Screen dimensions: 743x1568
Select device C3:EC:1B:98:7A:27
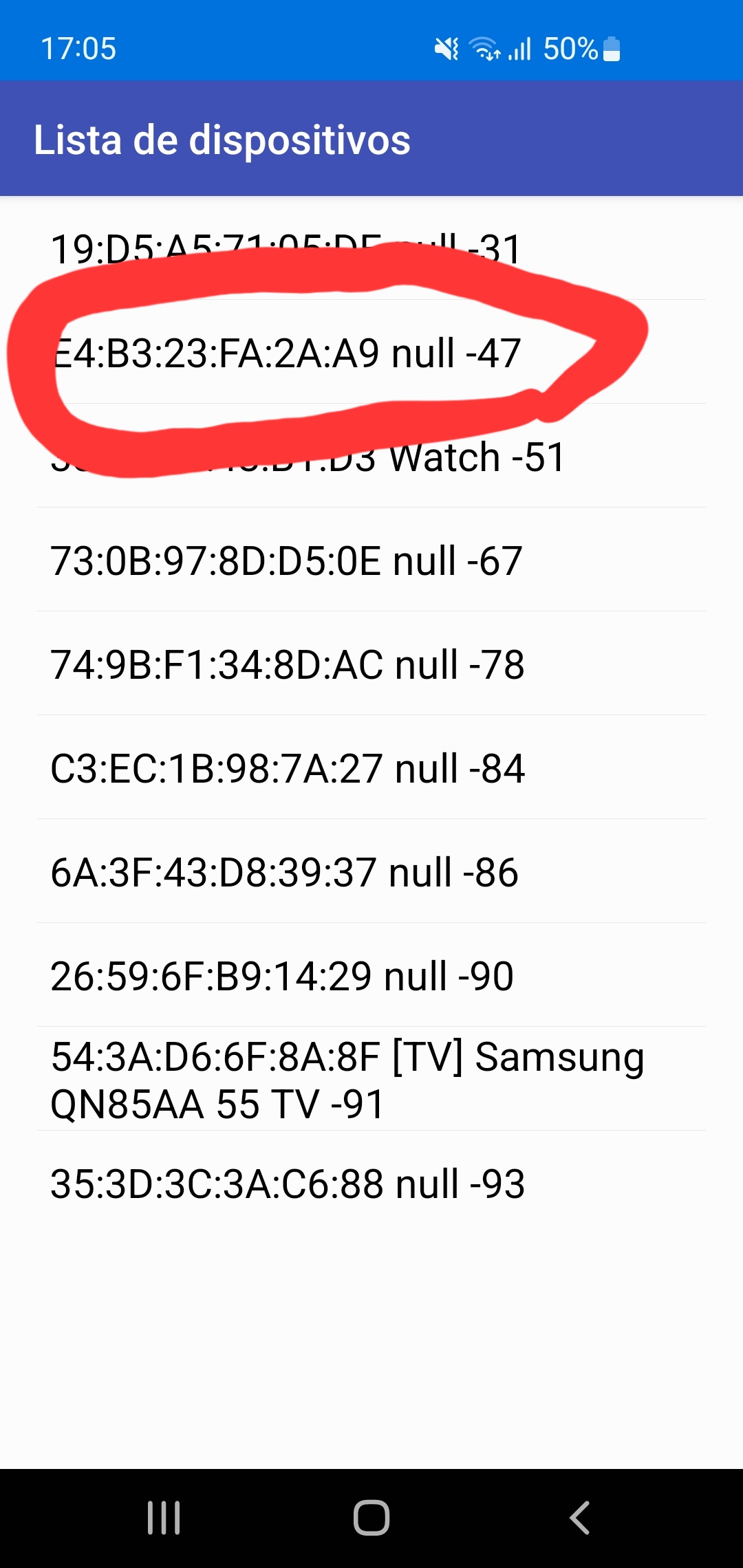(x=371, y=767)
